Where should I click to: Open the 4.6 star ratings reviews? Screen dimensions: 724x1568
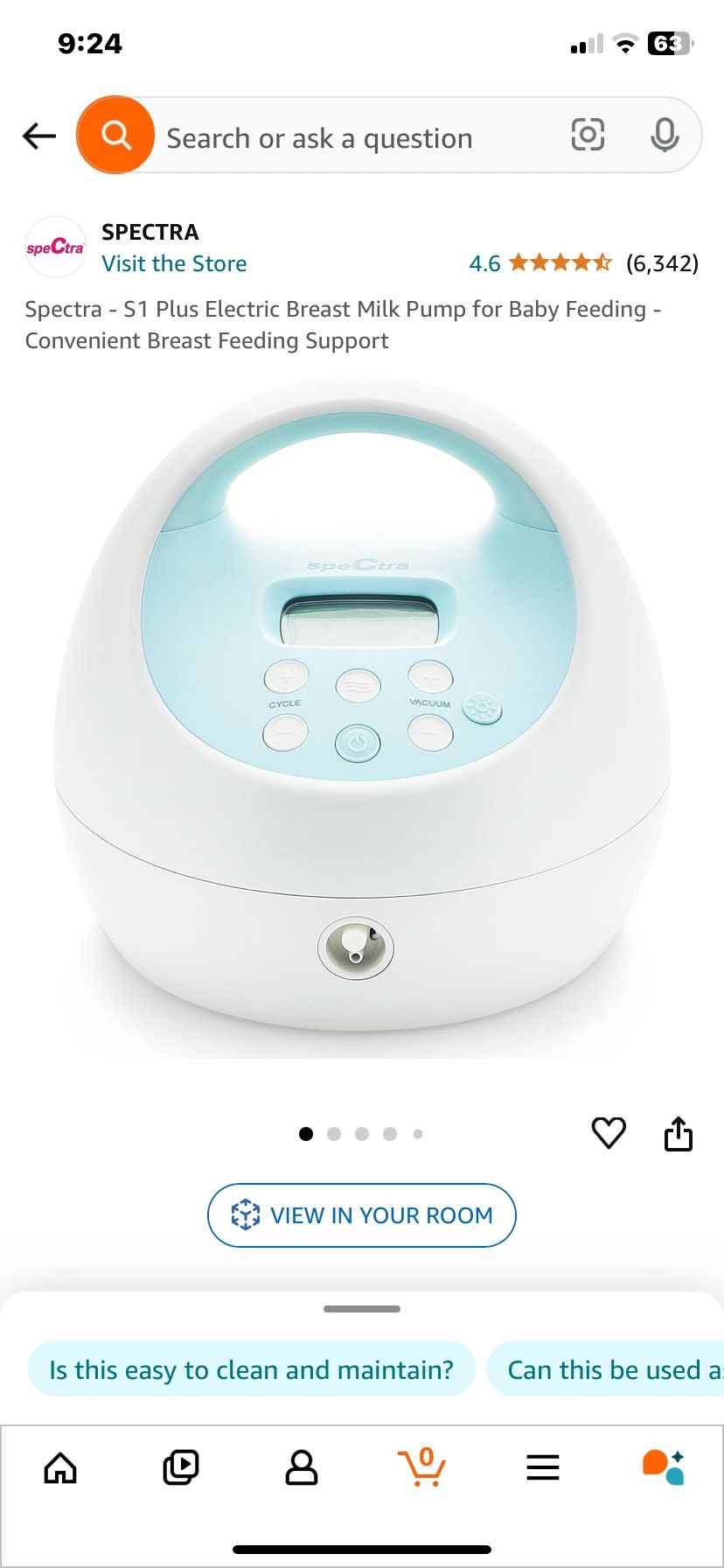pos(582,263)
